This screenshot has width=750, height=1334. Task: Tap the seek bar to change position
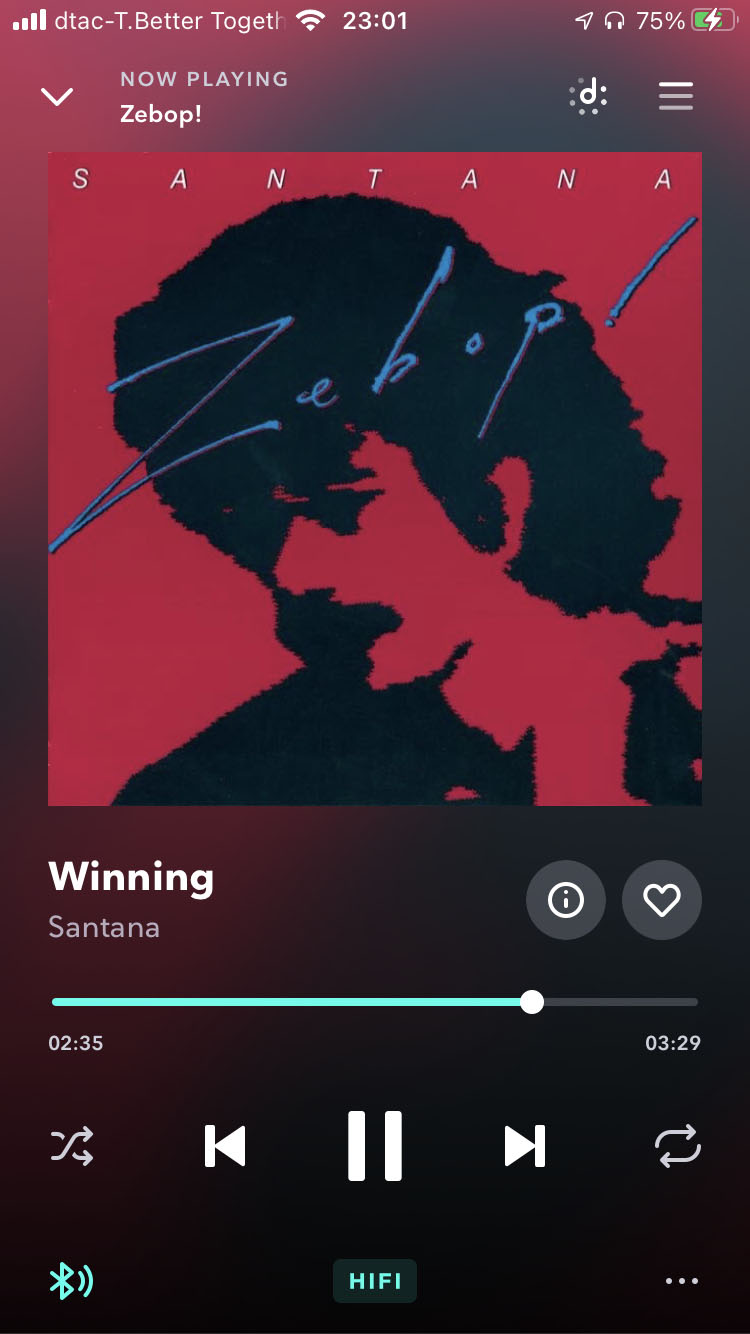375,1002
